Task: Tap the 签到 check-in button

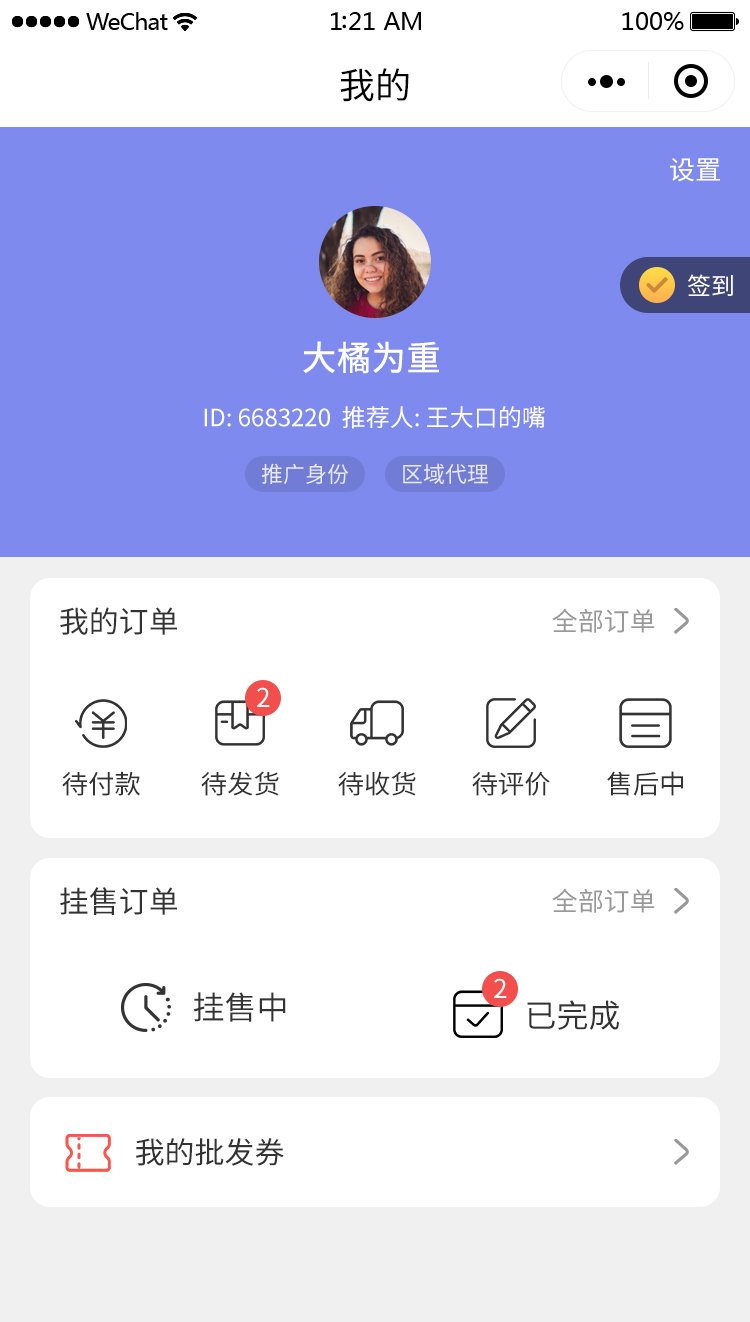Action: 687,286
